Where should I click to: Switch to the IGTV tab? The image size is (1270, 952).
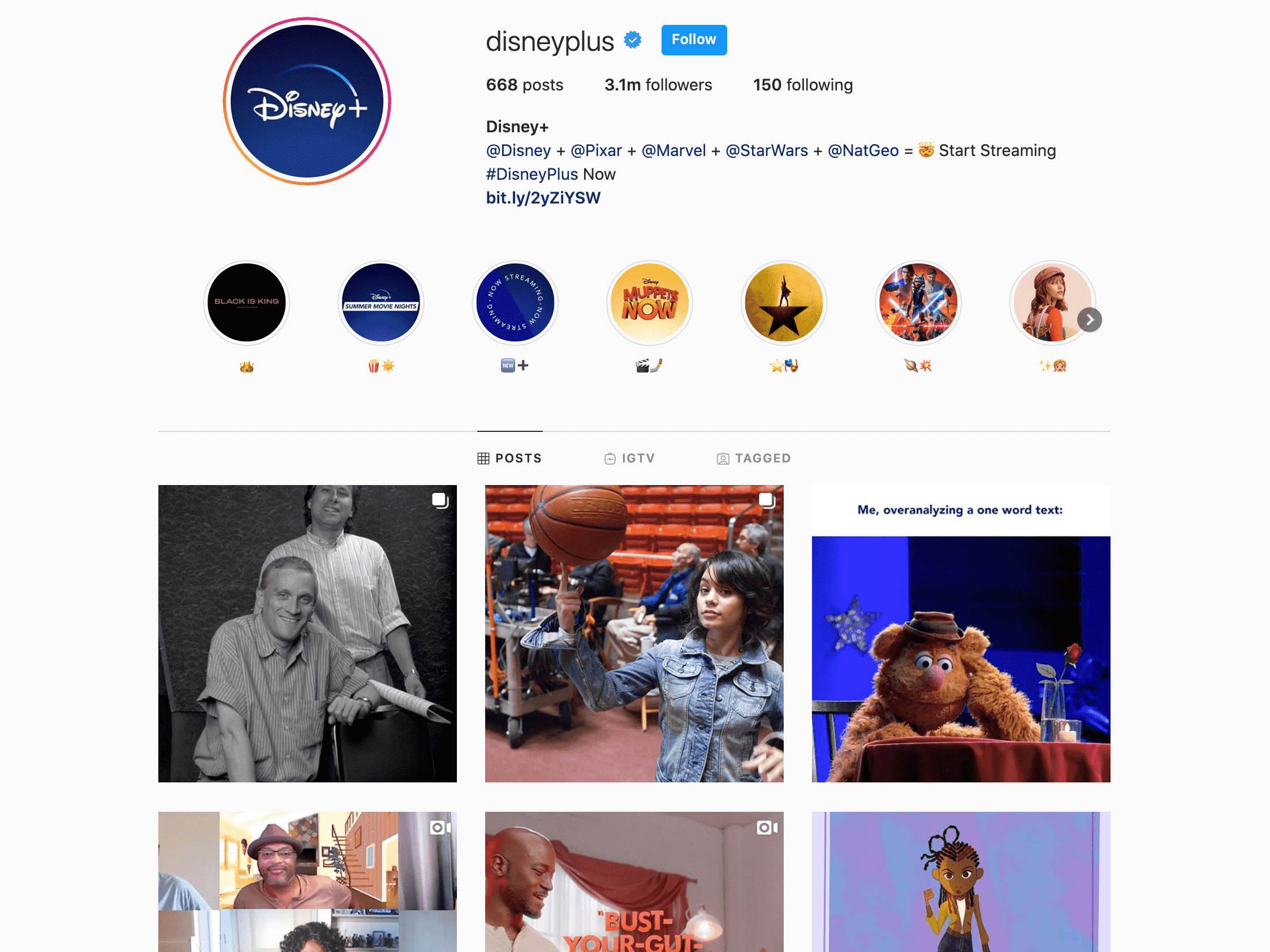pos(630,458)
